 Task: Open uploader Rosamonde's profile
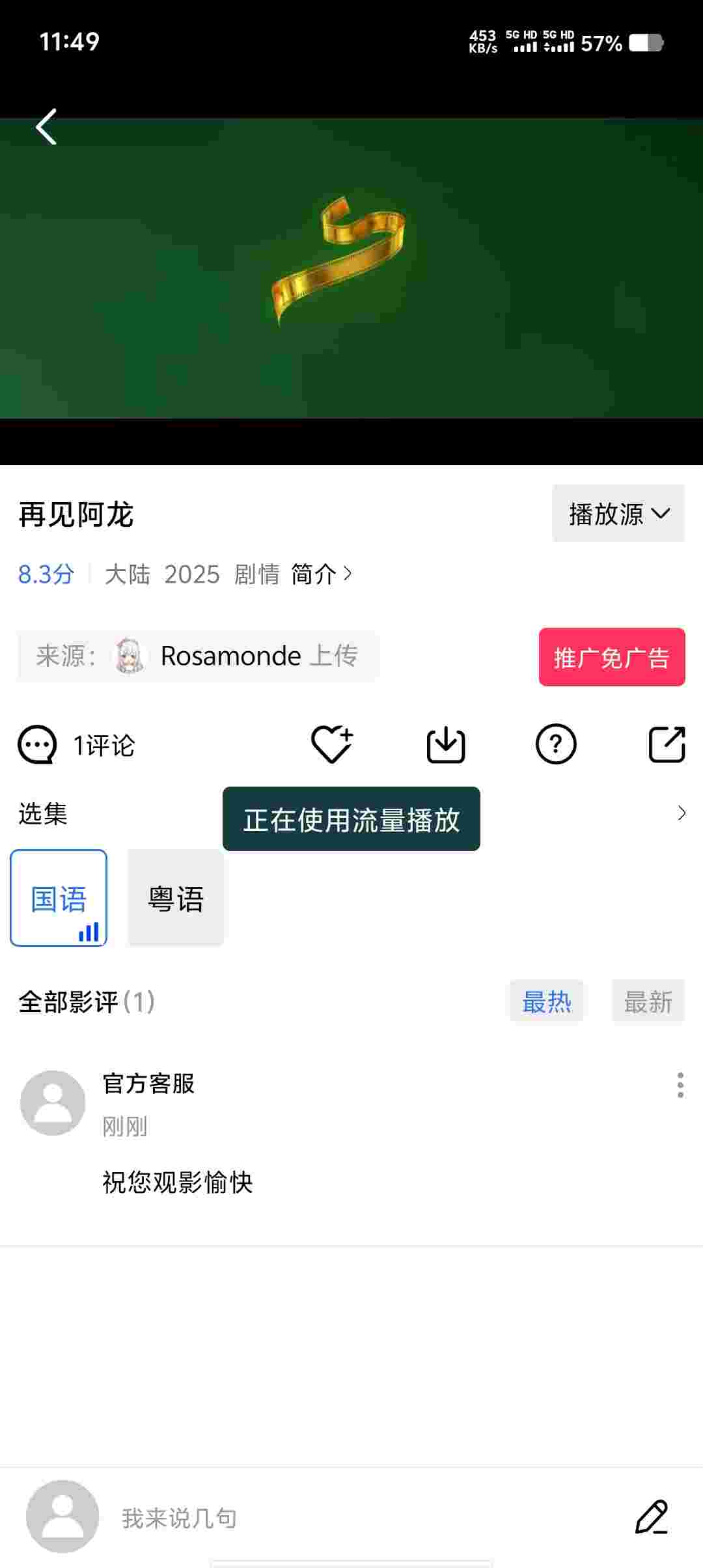(229, 656)
